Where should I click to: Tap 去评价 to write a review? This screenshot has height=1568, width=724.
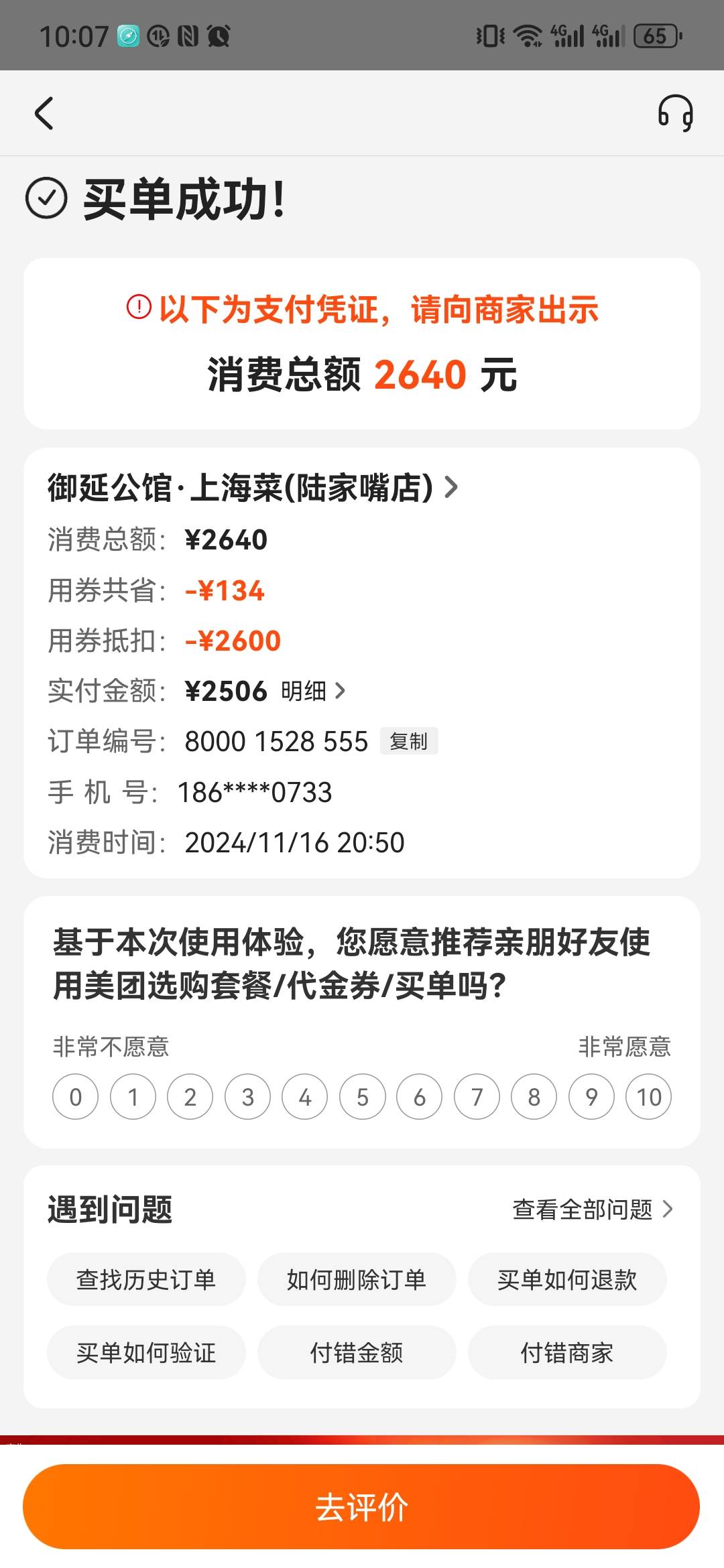tap(361, 1507)
